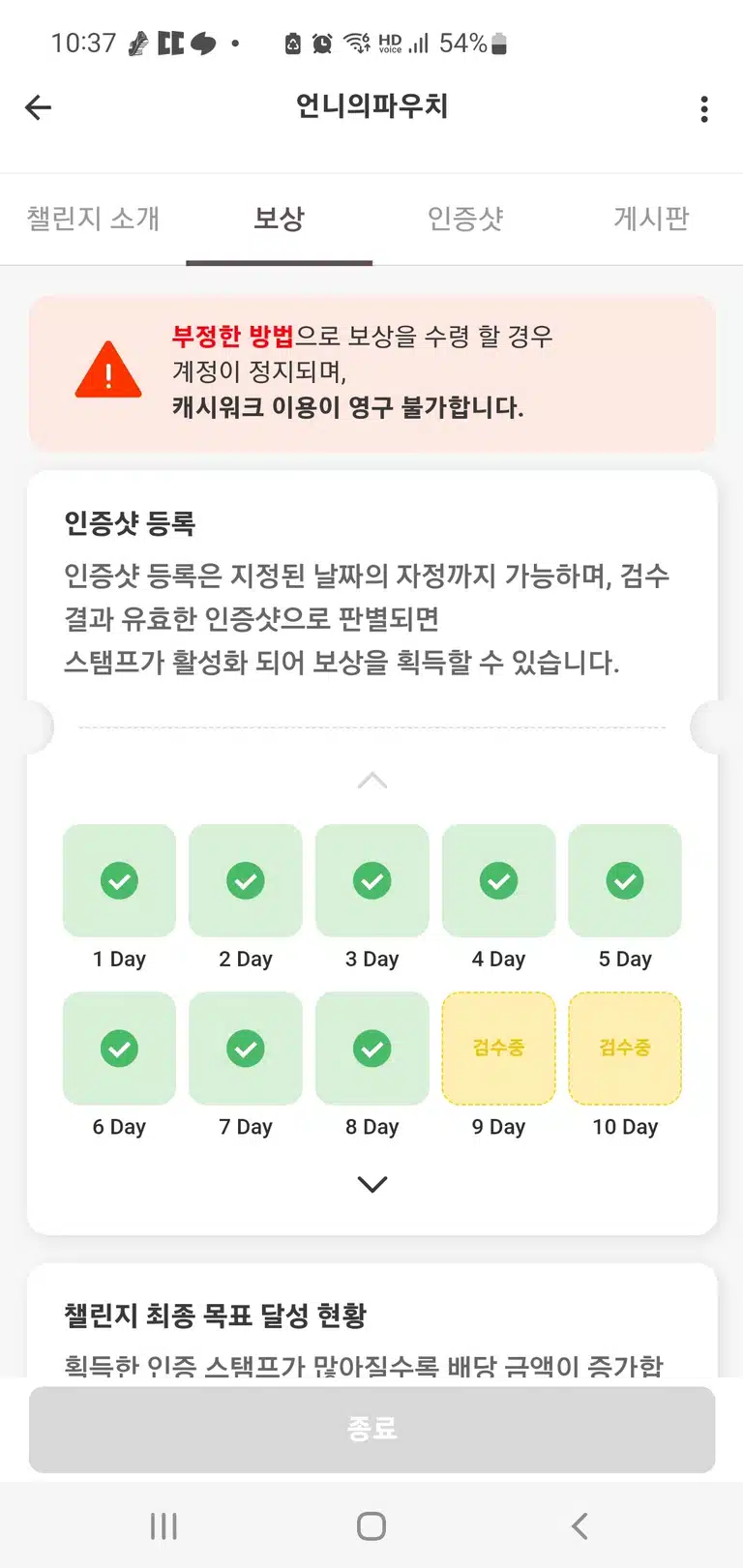
Task: Open the three-dot overflow menu
Action: pos(704,108)
